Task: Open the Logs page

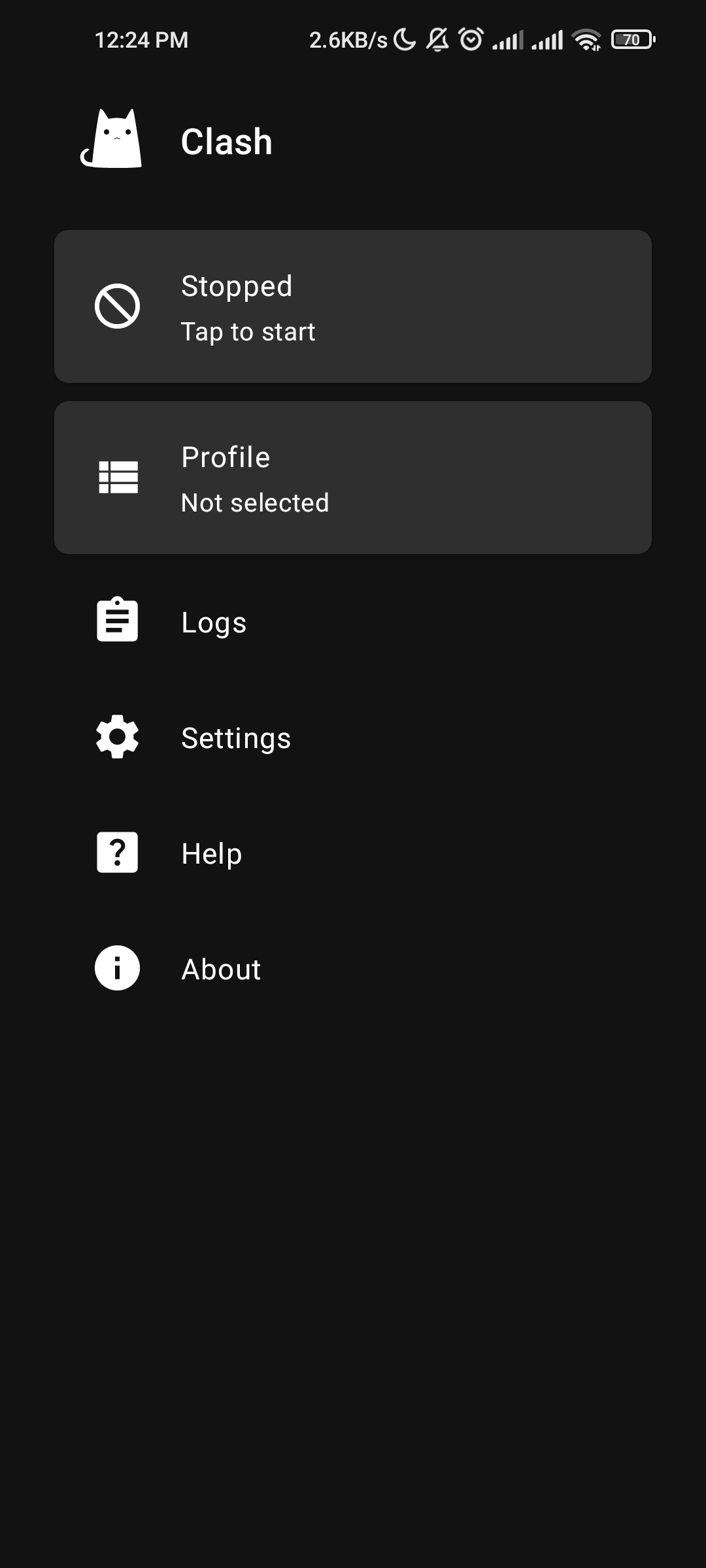Action: coord(214,622)
